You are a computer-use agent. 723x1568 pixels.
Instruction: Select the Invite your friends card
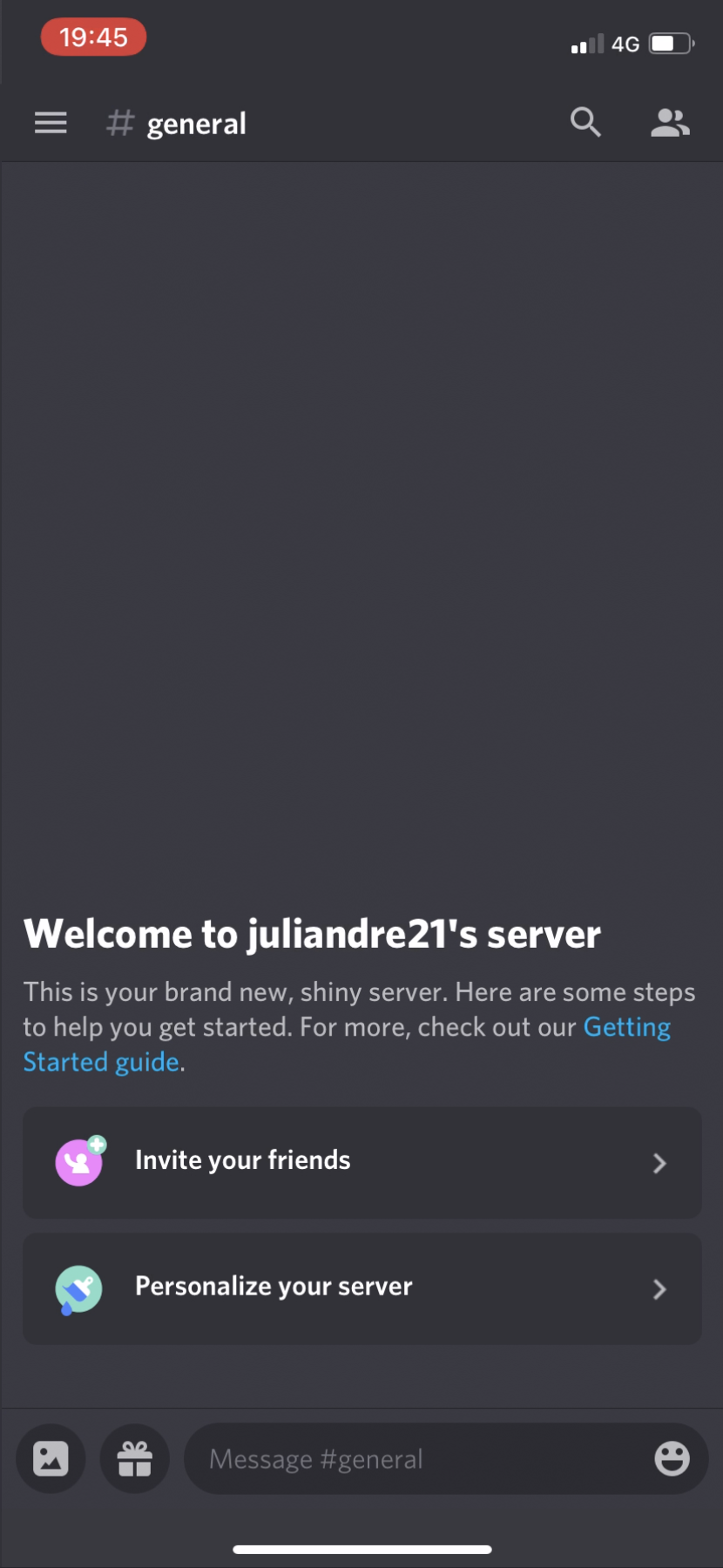[x=361, y=1163]
